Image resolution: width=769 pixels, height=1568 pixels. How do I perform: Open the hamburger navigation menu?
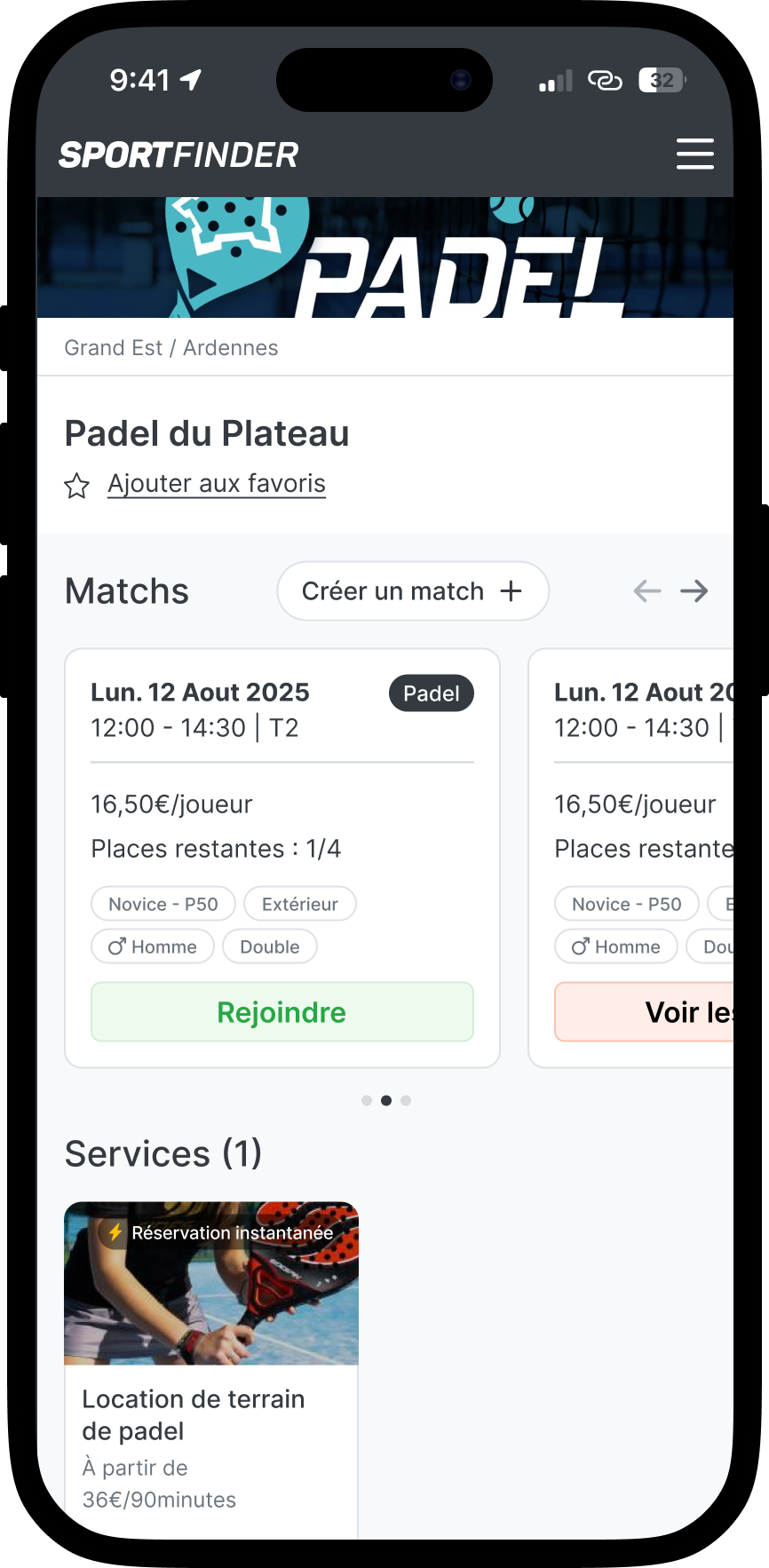[x=695, y=154]
